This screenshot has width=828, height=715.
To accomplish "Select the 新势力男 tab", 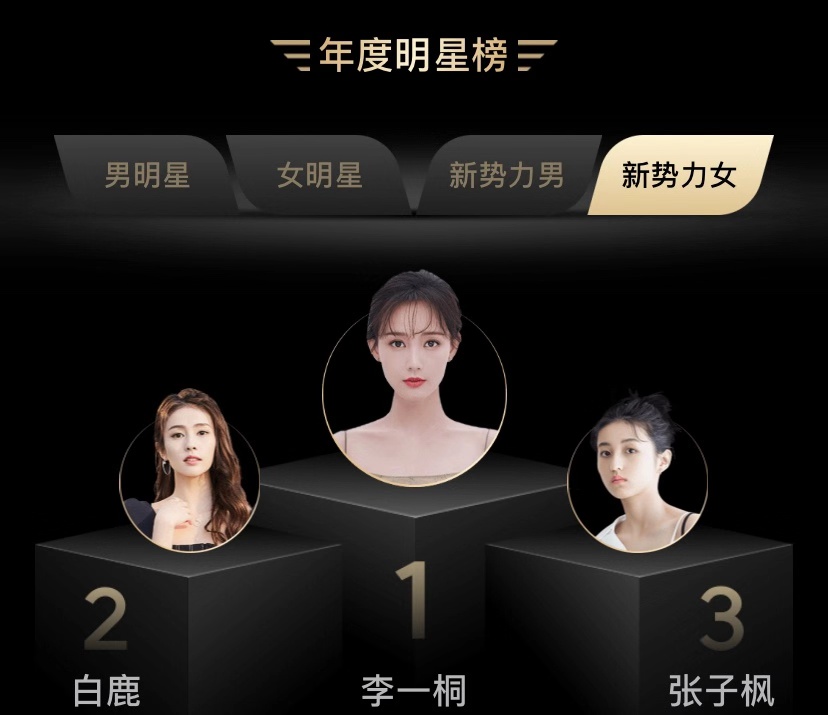I will point(506,176).
